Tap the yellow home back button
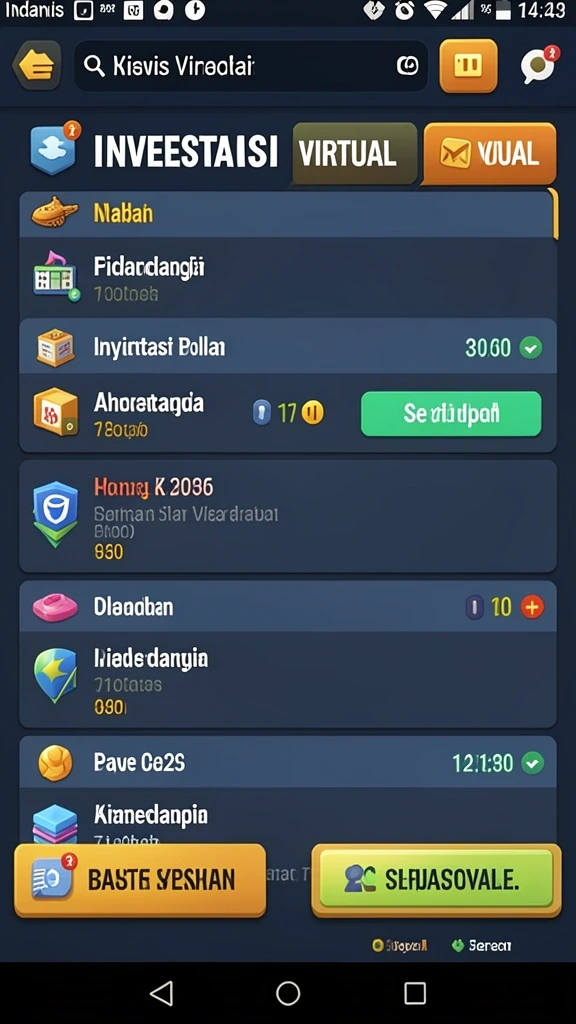This screenshot has height=1024, width=576. tap(37, 65)
